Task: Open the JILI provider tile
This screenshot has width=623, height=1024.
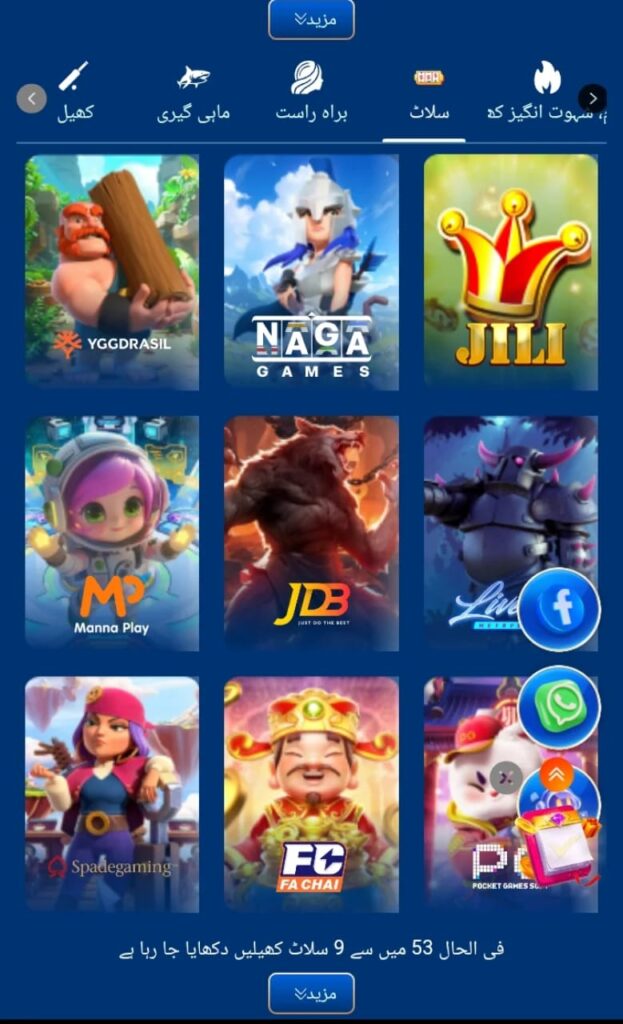Action: [x=510, y=271]
